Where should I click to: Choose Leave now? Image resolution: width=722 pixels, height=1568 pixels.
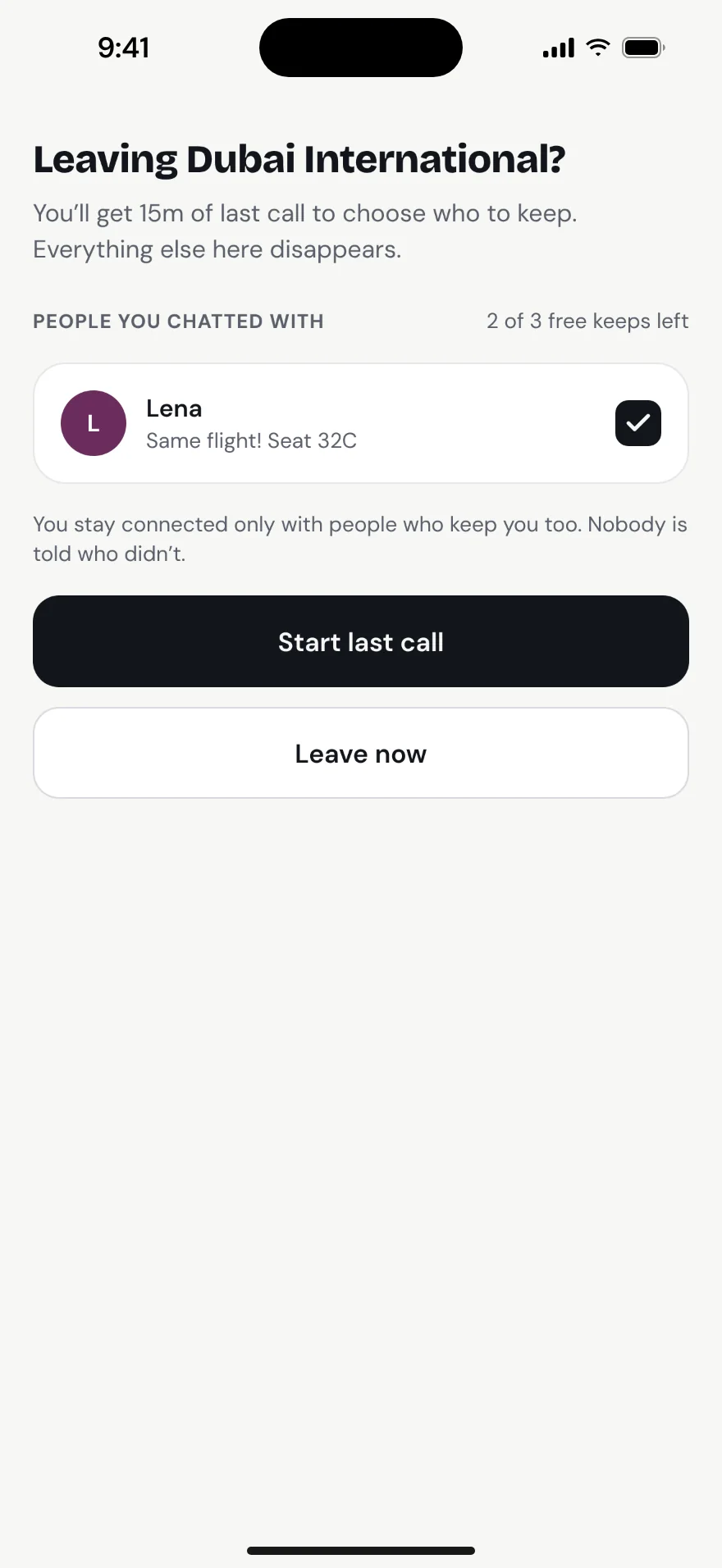point(361,753)
